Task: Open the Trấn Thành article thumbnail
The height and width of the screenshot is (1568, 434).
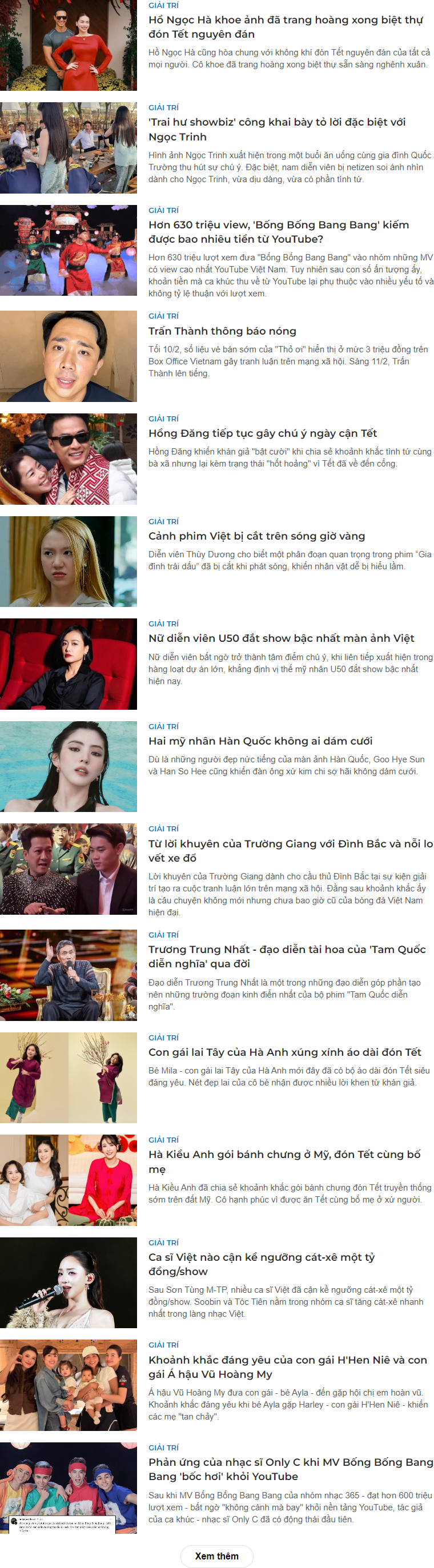Action: point(68,356)
